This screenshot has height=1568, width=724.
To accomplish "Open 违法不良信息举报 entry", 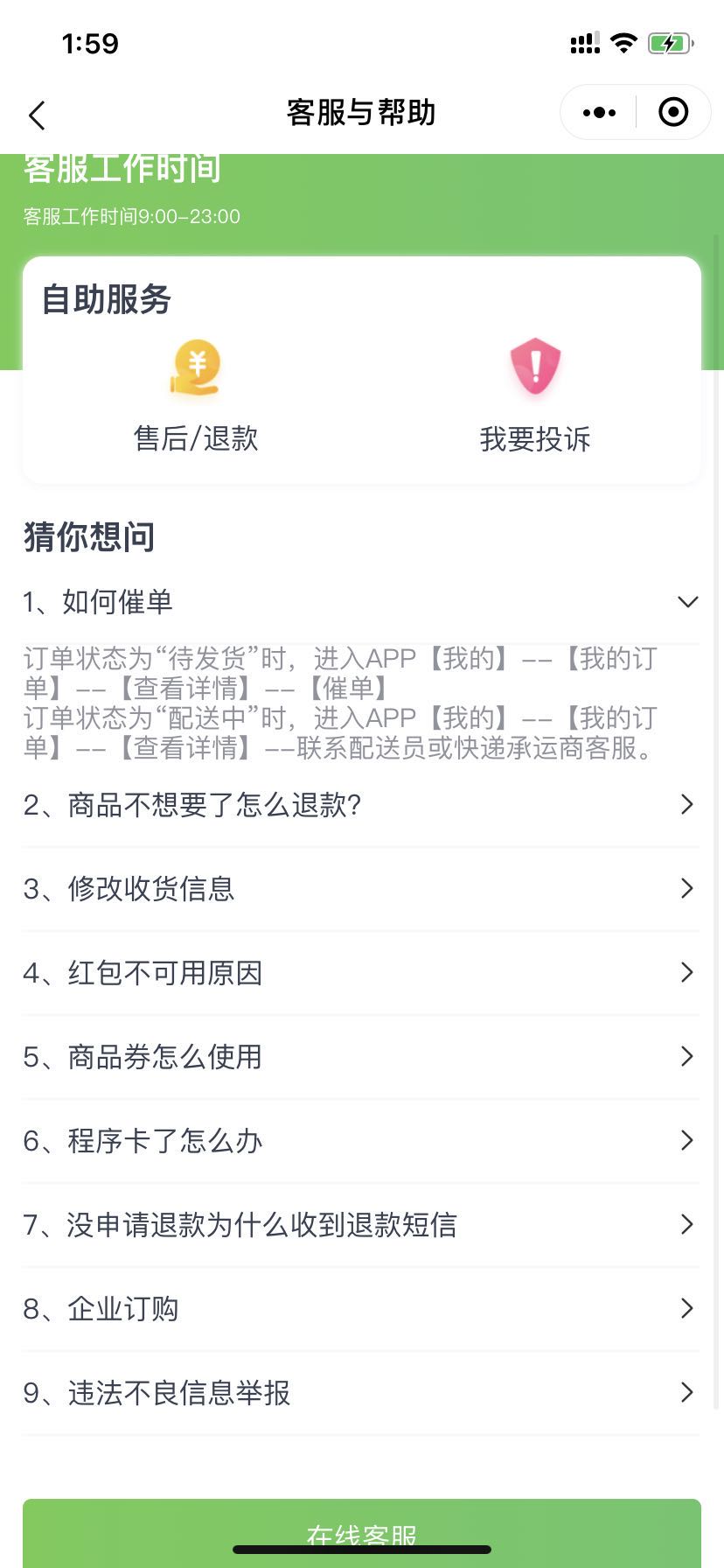I will (360, 1393).
